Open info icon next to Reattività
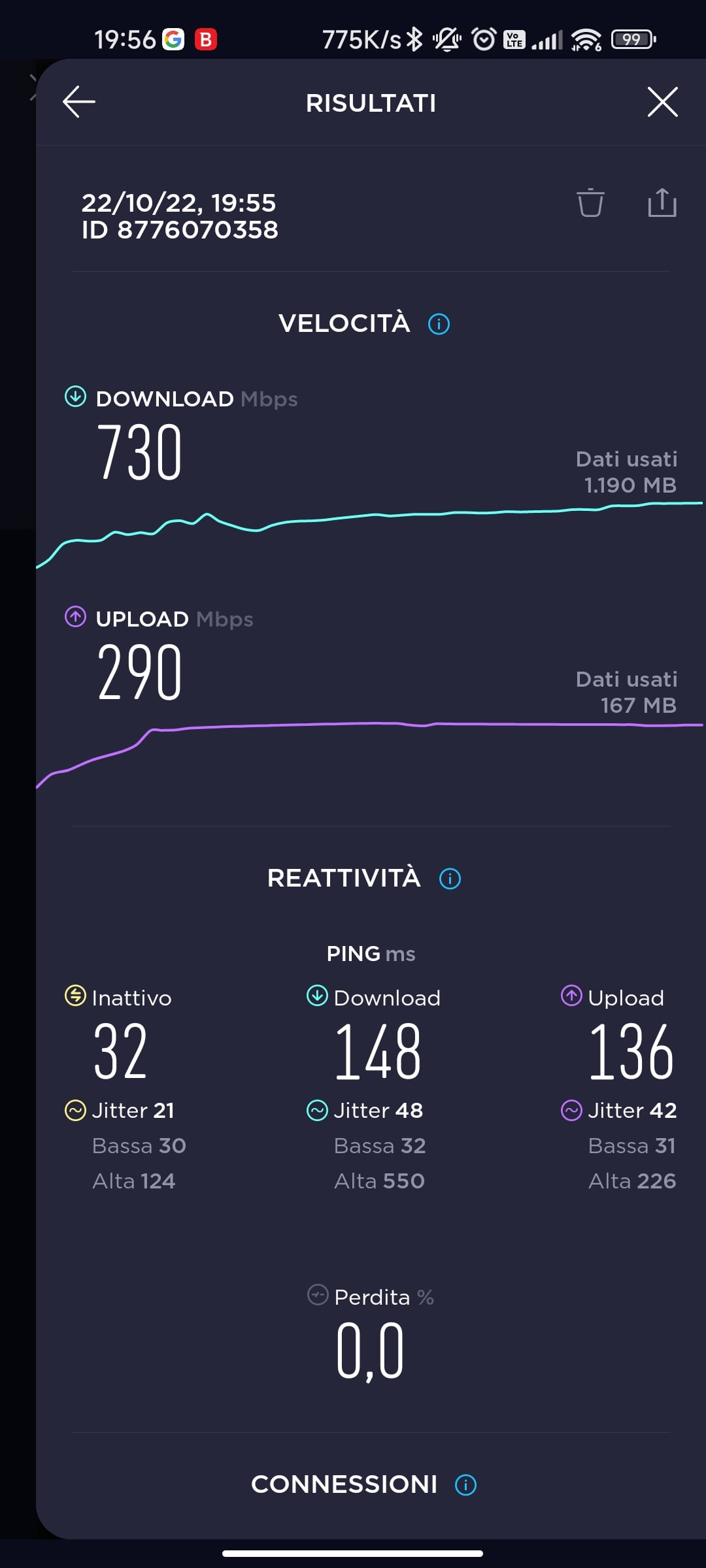The image size is (706, 1568). tap(450, 879)
